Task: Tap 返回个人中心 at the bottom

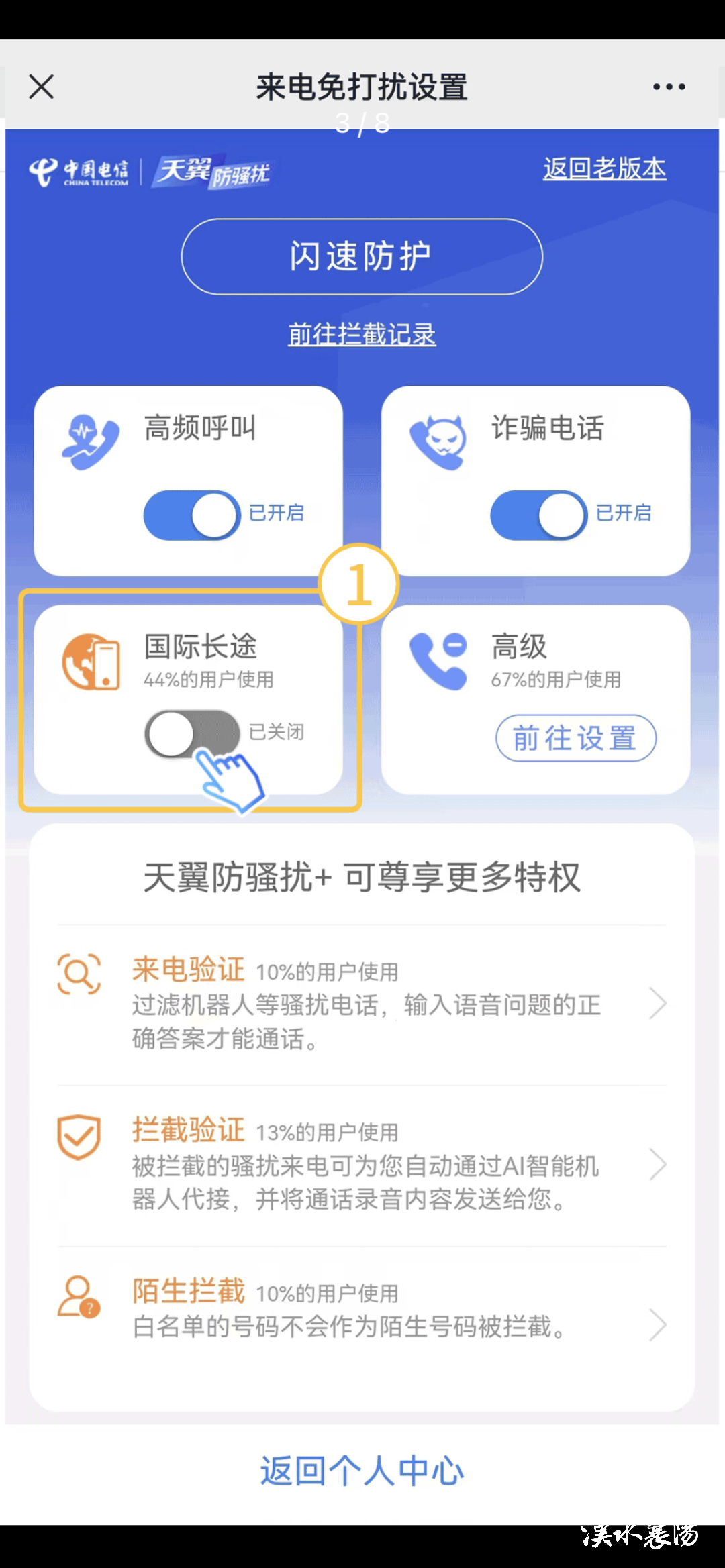Action: point(362,1471)
